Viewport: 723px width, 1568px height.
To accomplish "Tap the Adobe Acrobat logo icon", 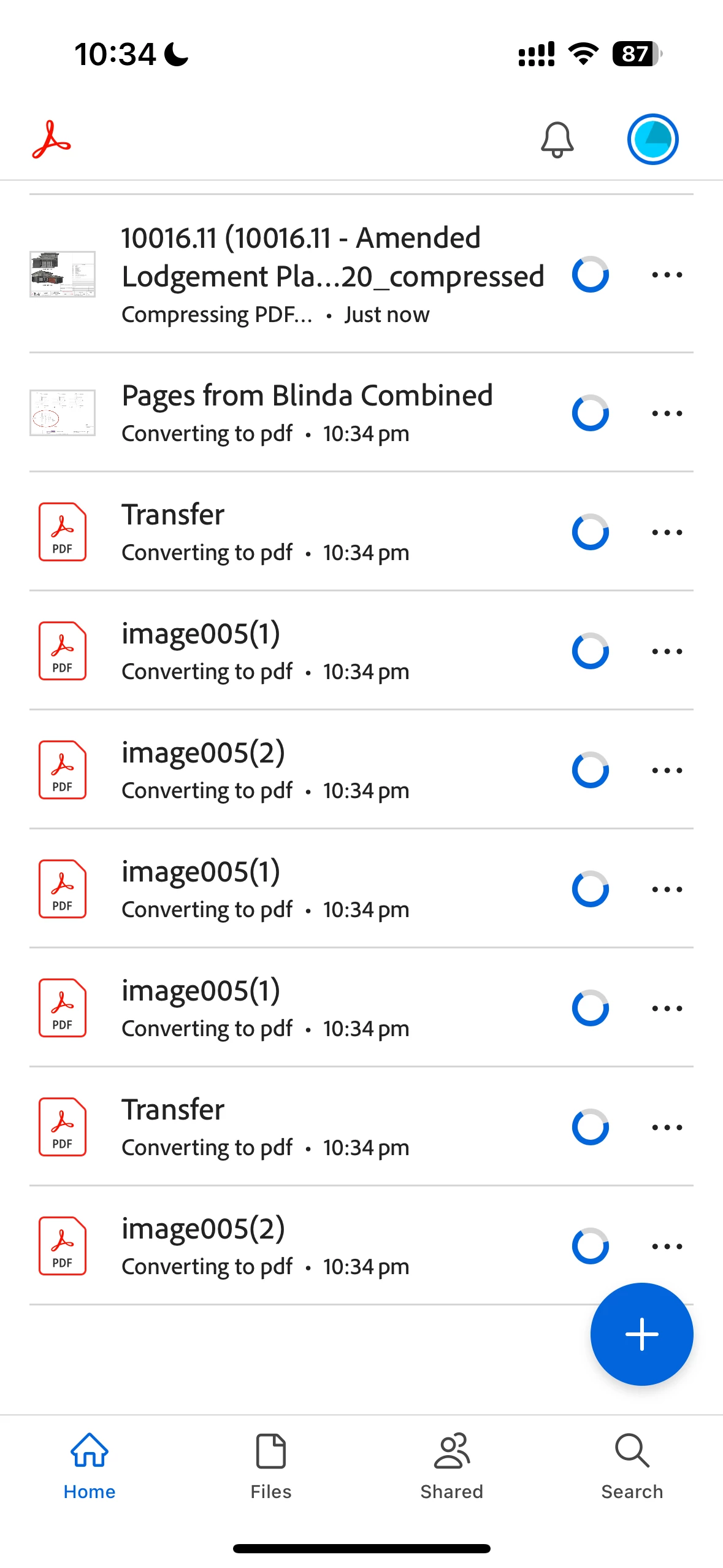I will pyautogui.click(x=52, y=140).
